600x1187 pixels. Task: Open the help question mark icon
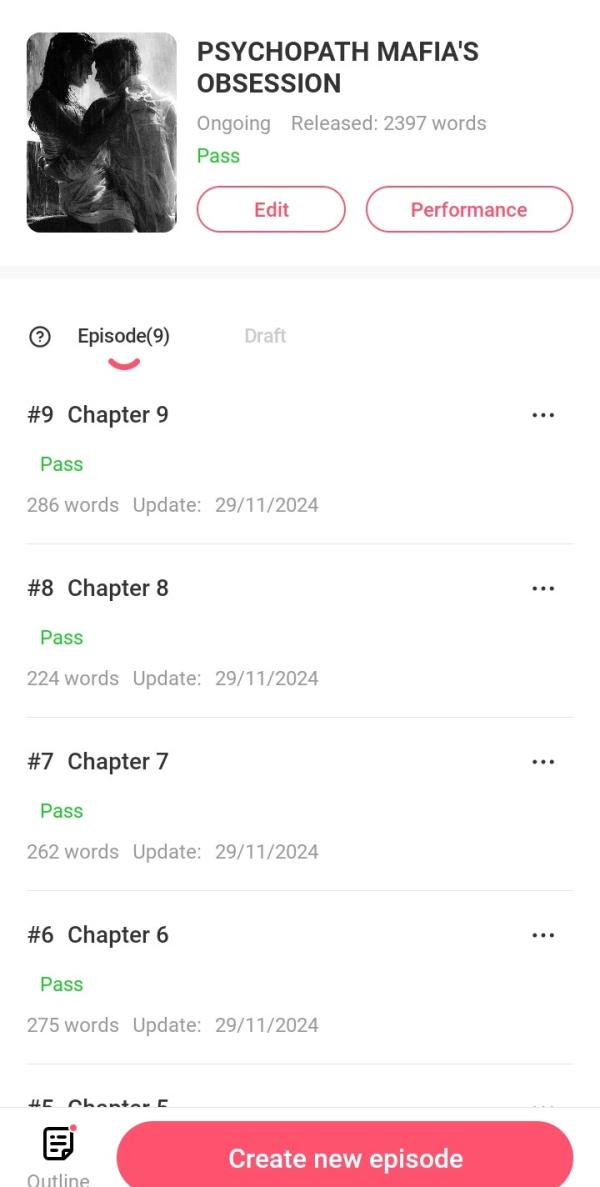(40, 337)
